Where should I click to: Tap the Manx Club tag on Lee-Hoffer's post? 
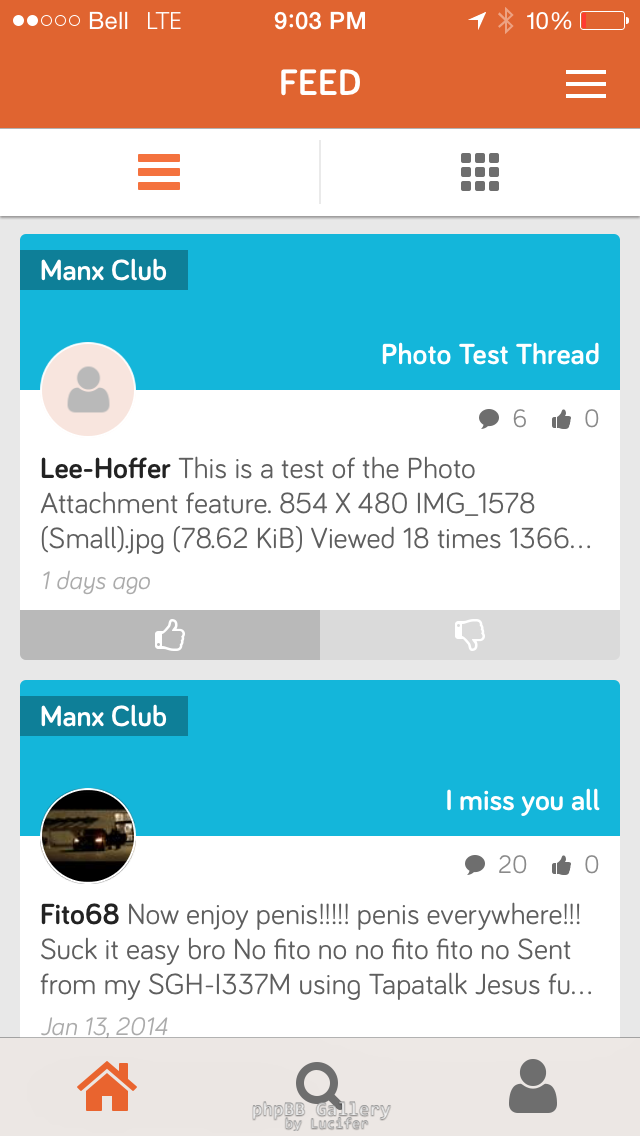click(104, 270)
